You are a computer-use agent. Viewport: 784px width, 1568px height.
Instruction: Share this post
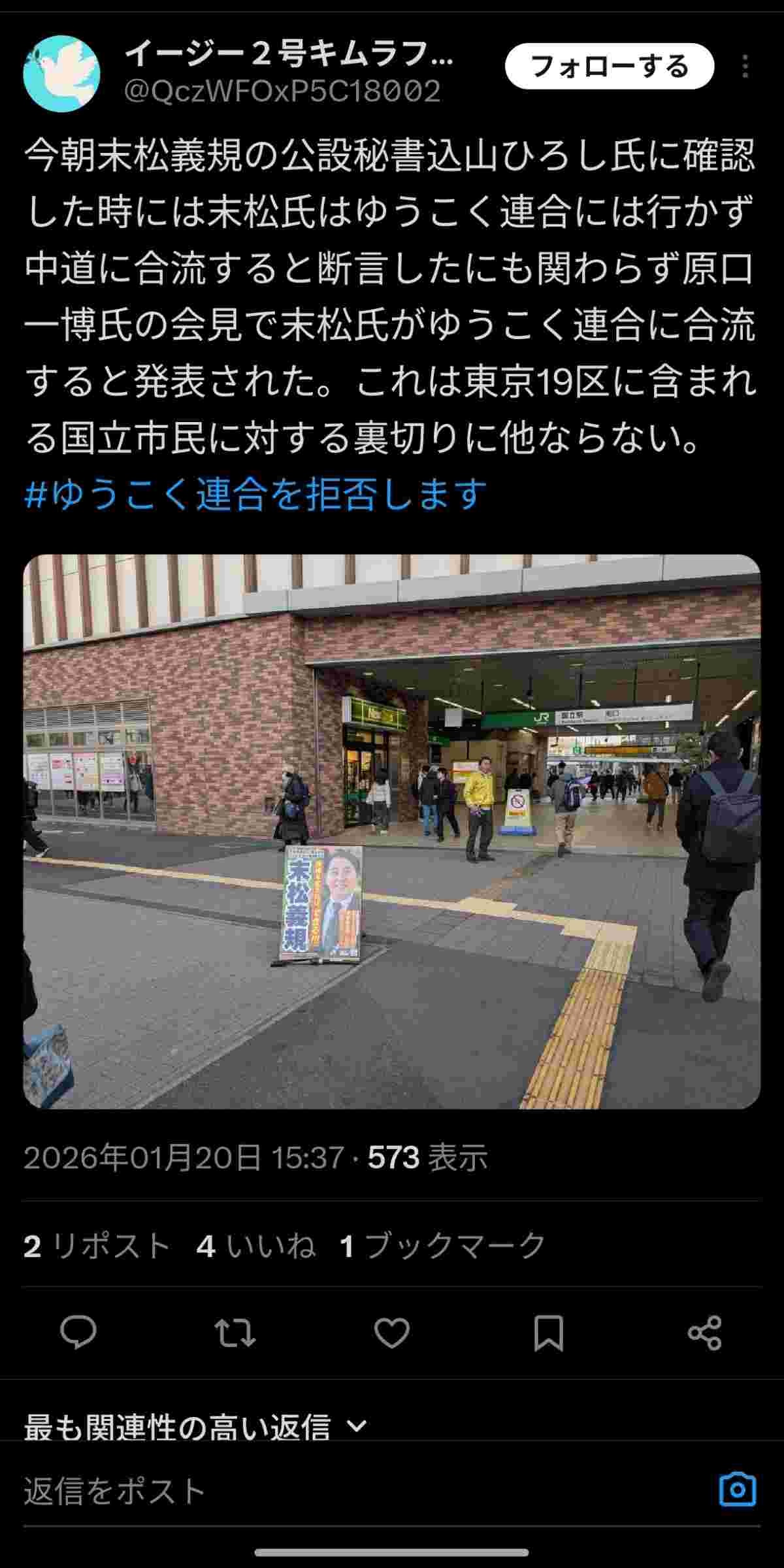(x=706, y=1332)
